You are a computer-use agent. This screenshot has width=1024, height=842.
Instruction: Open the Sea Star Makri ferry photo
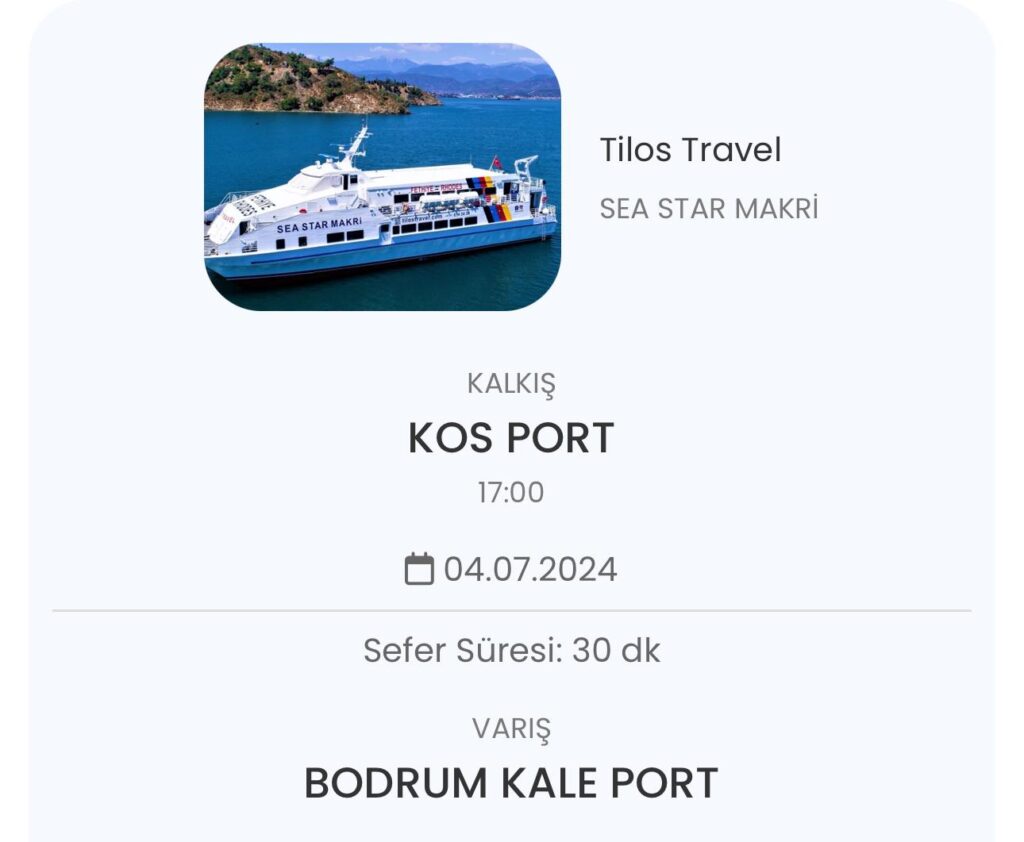382,177
